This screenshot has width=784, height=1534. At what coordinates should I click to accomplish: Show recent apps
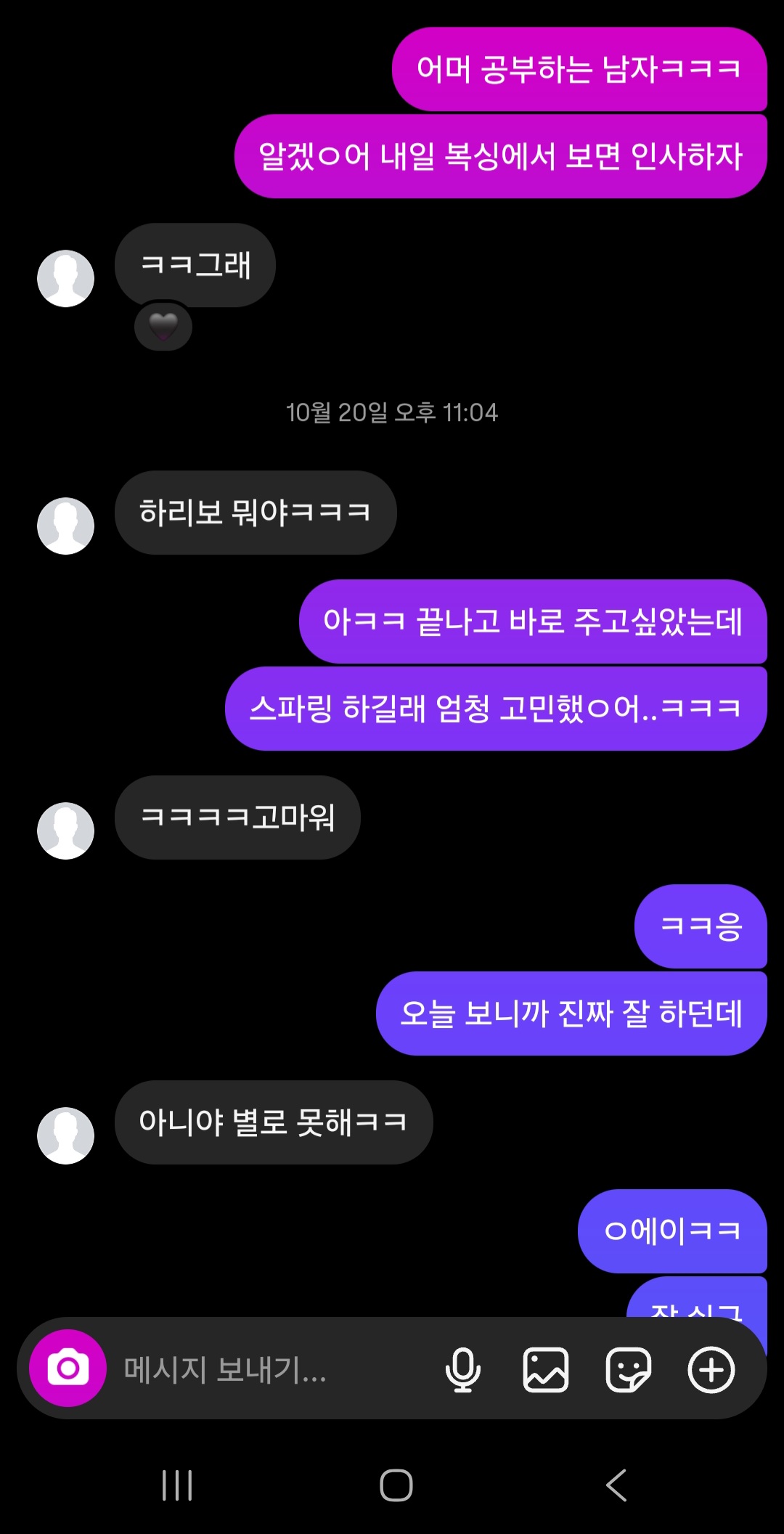tap(177, 1485)
